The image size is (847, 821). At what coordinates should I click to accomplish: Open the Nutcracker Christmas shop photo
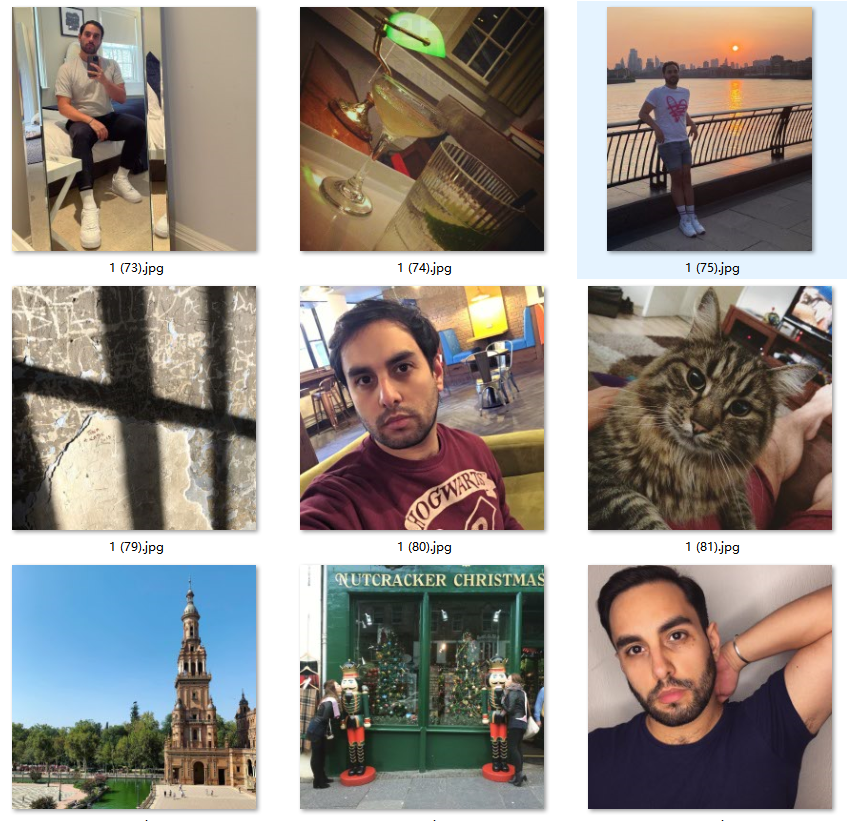(x=422, y=687)
